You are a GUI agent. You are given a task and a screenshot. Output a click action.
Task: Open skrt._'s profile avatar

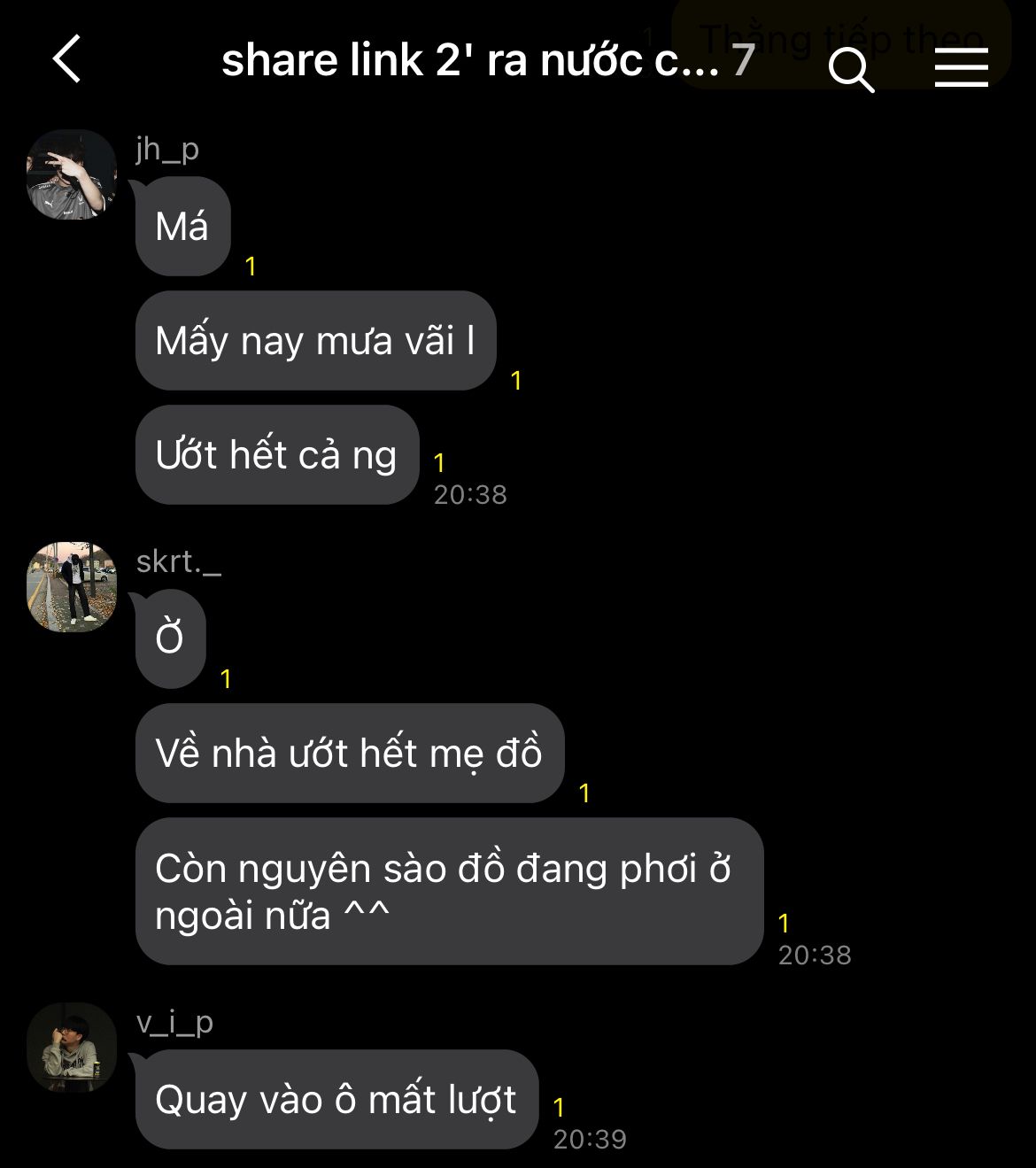(x=72, y=587)
